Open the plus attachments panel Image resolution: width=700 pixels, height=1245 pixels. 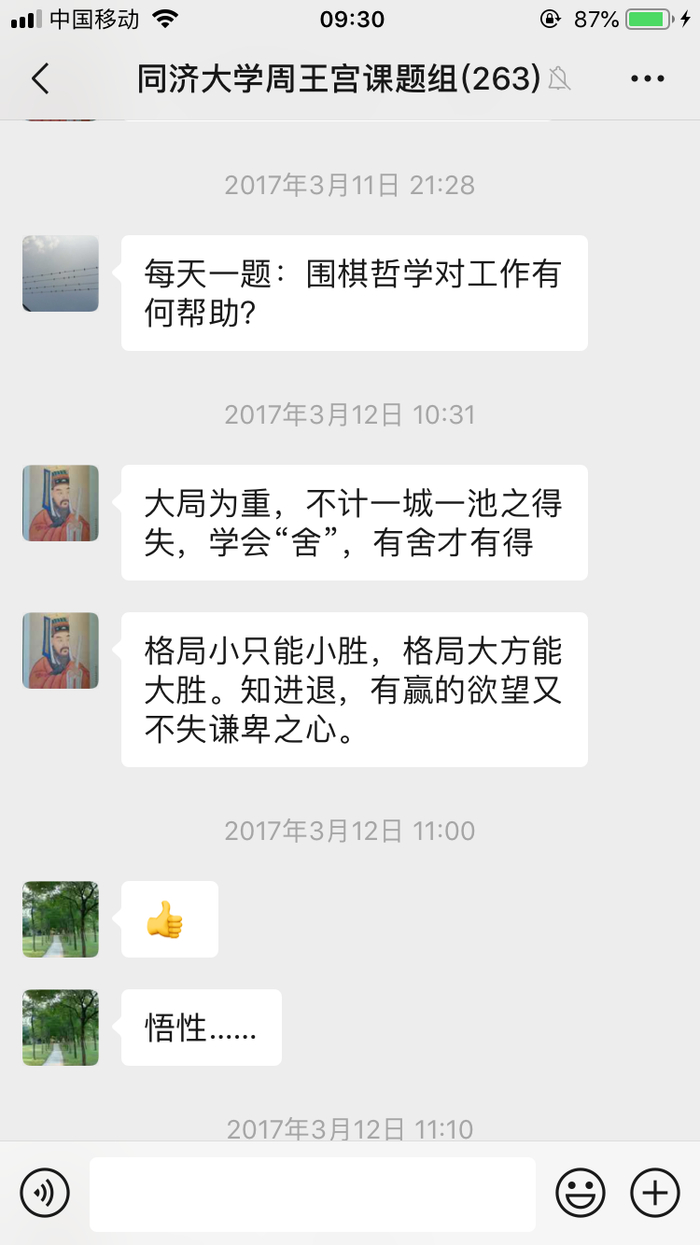click(654, 1192)
